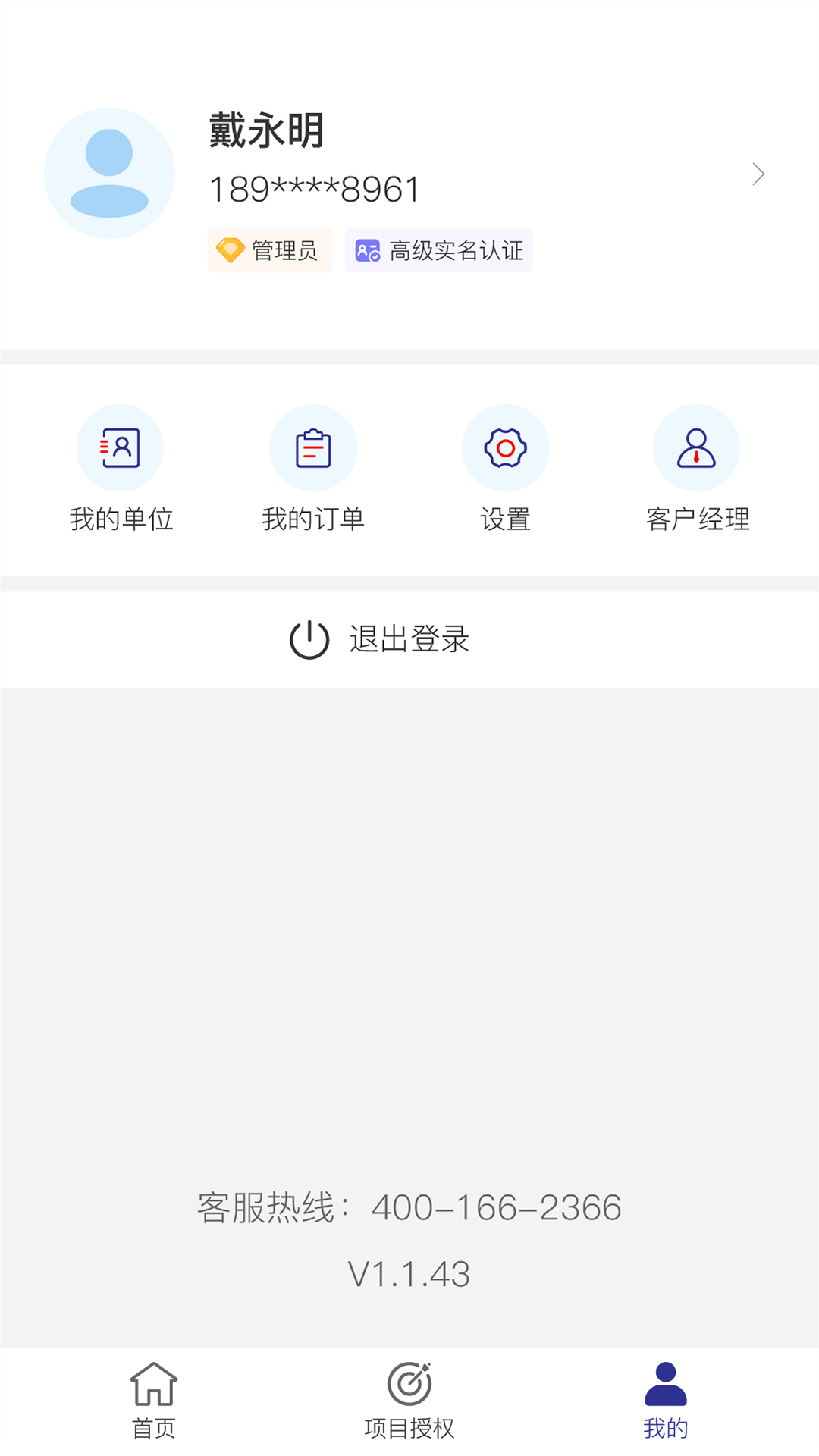The width and height of the screenshot is (819, 1456).
Task: Open 客户经理 (Account Manager) icon
Action: 696,447
